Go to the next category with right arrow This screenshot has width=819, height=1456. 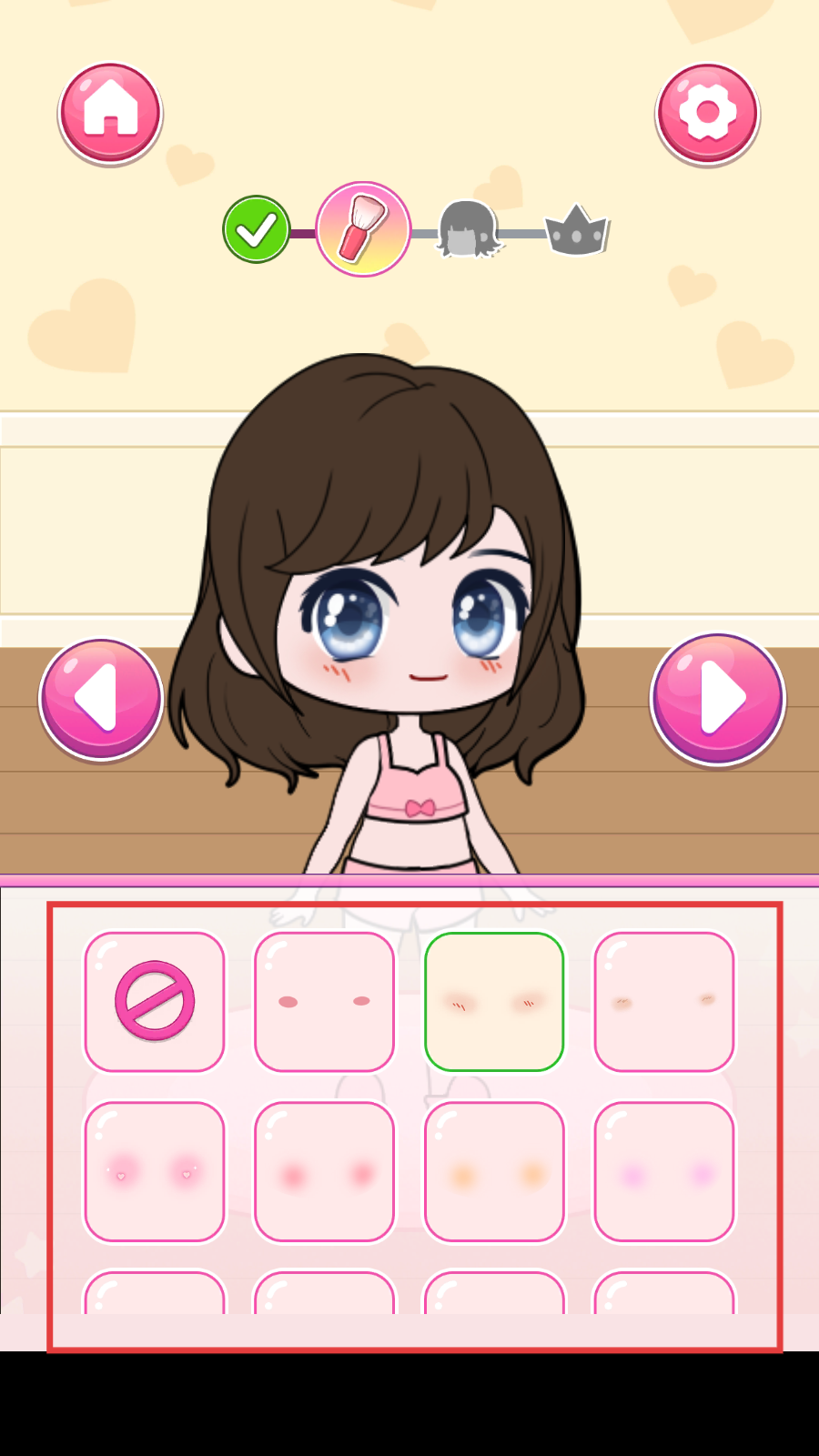pos(717,698)
